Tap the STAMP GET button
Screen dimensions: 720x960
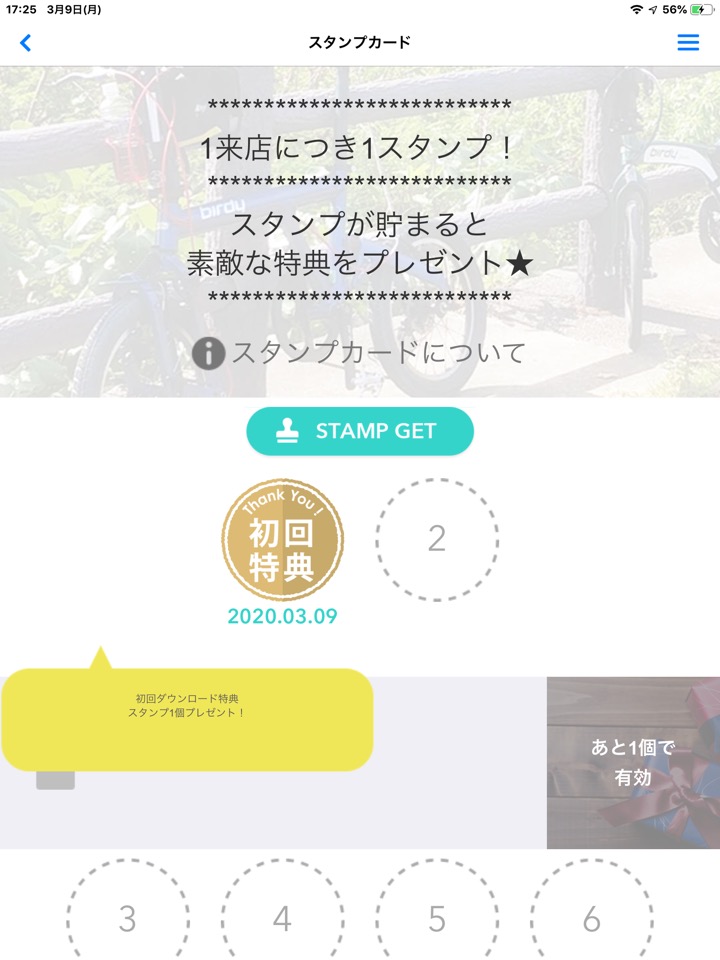pyautogui.click(x=360, y=431)
